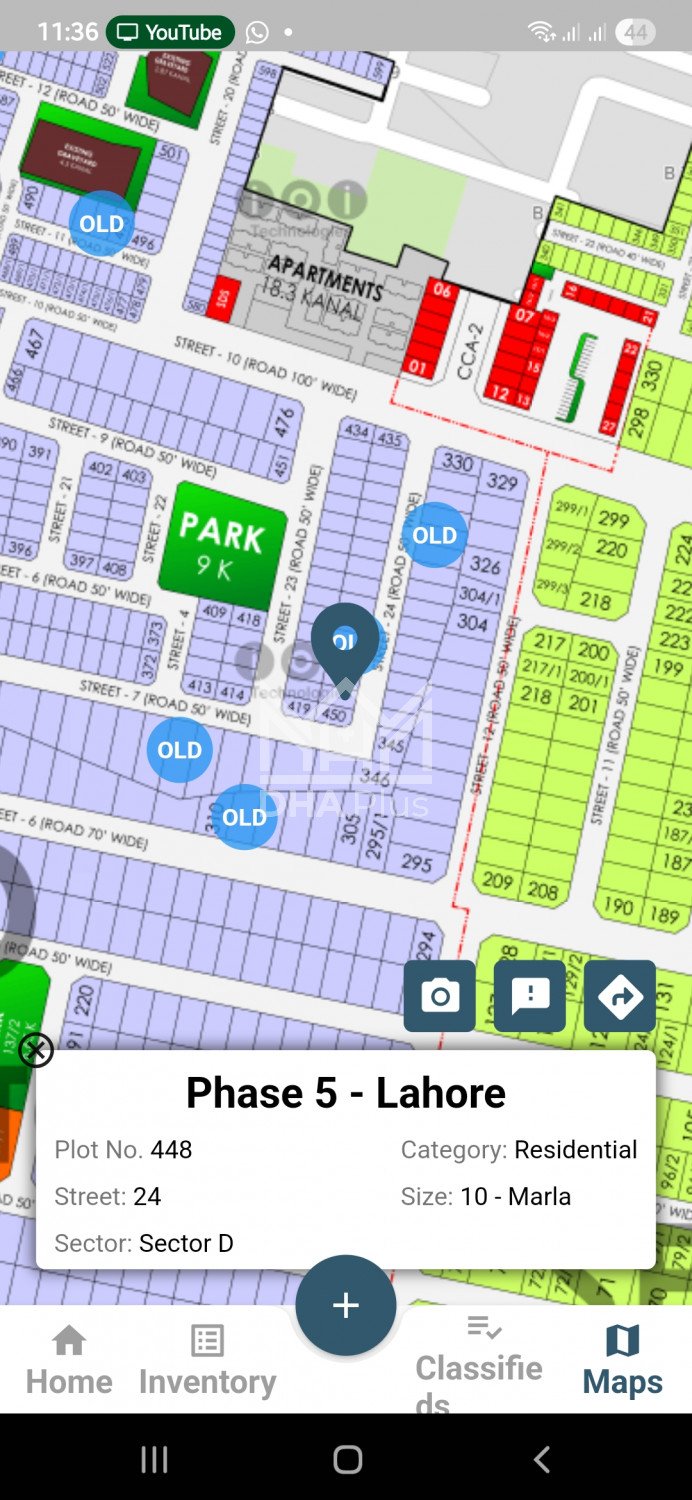
Task: Tap the camera screenshot button
Action: tap(440, 996)
